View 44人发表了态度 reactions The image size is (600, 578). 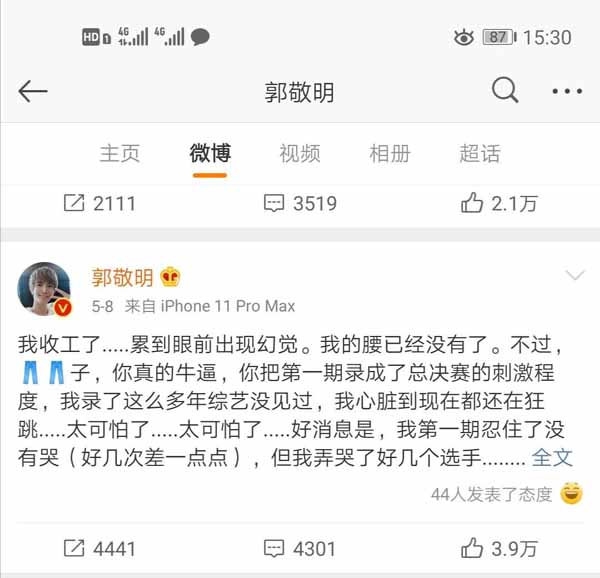click(x=491, y=495)
